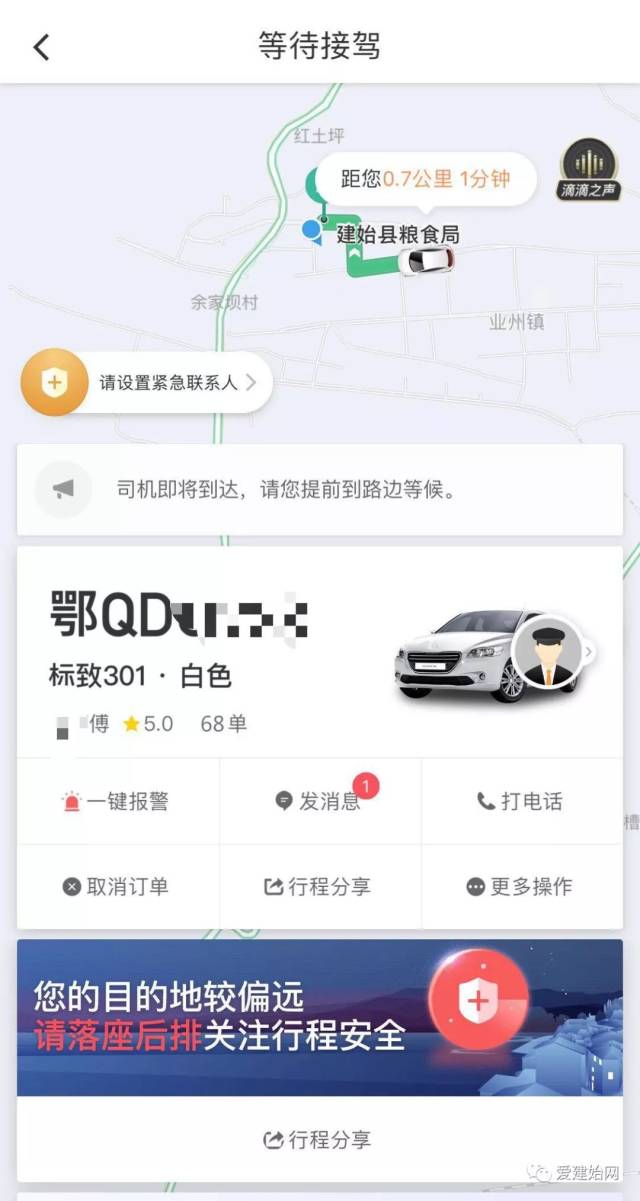Call the driver with 打电话
This screenshot has width=640, height=1201.
[520, 801]
